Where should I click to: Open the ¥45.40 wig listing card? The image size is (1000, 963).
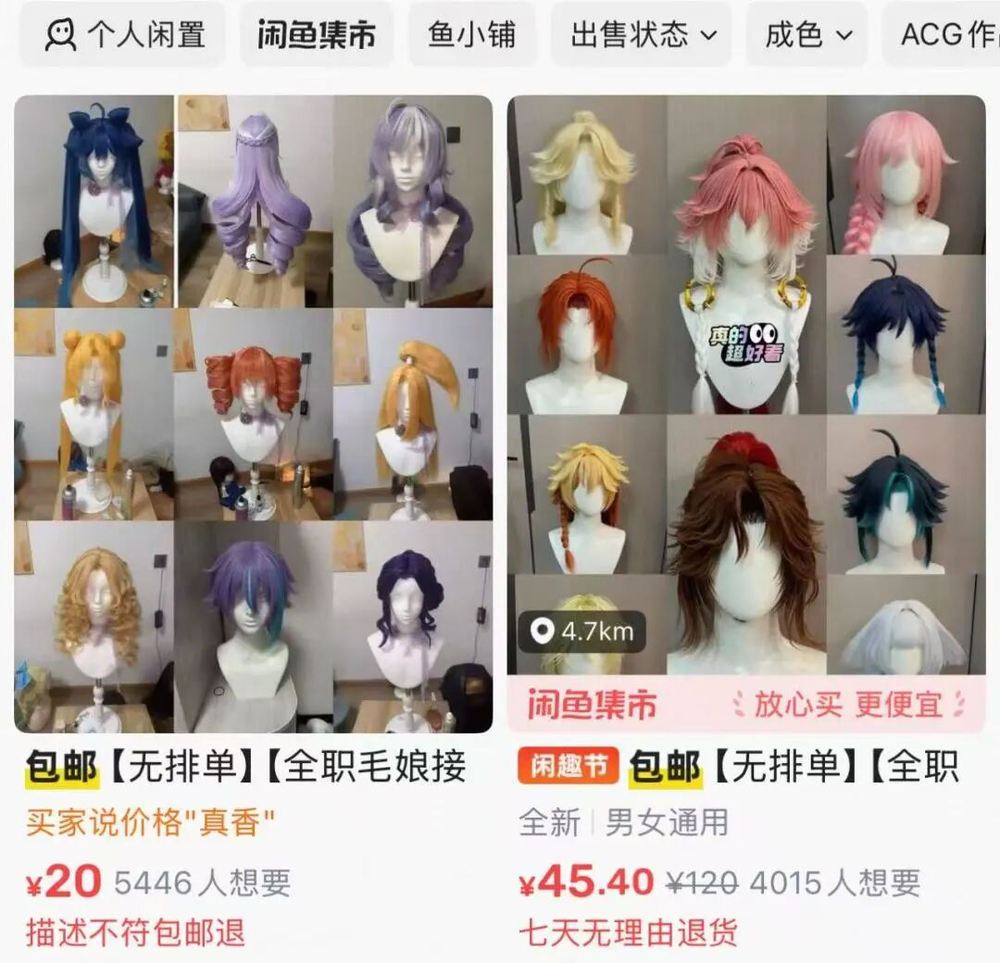(x=746, y=414)
